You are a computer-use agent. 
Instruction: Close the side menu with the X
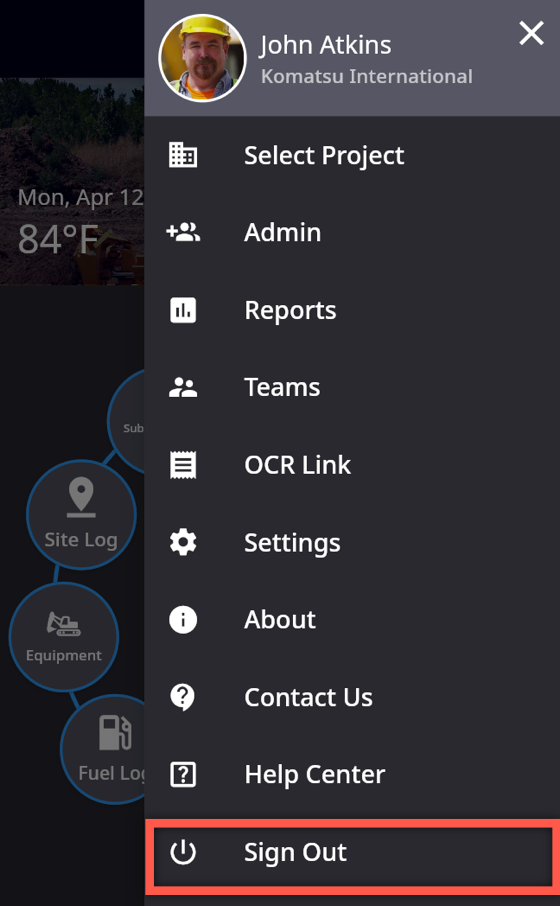[x=531, y=34]
